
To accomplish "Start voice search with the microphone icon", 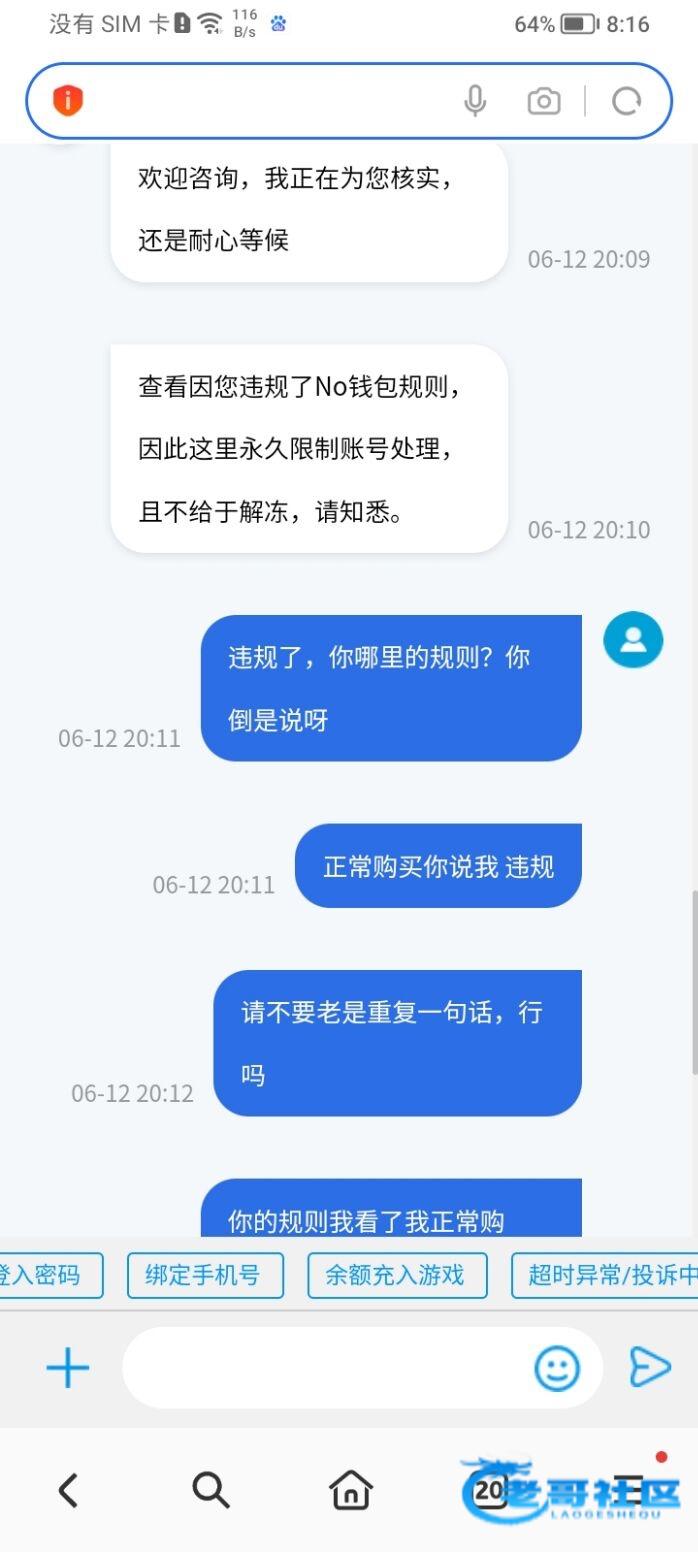I will [476, 101].
